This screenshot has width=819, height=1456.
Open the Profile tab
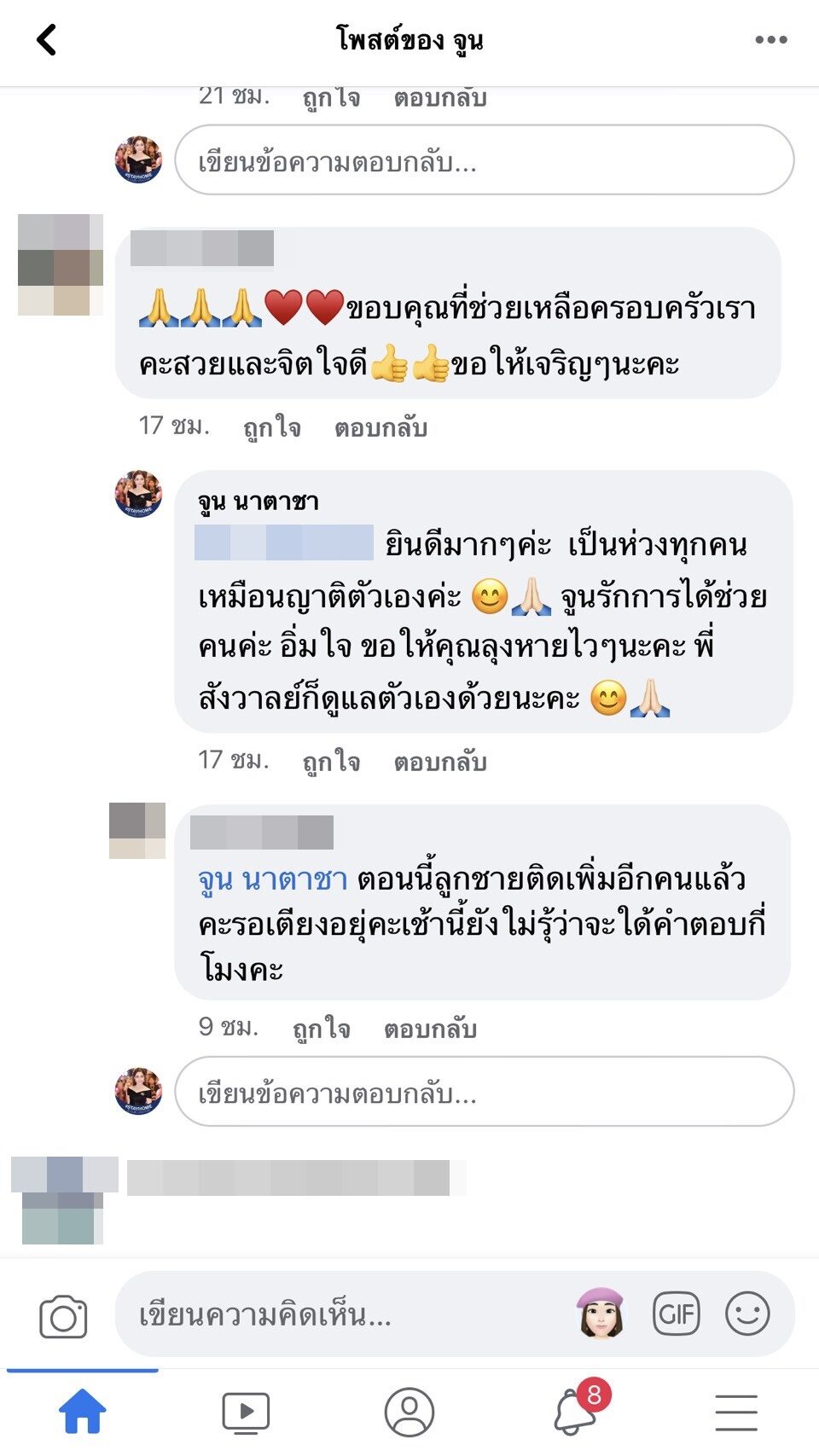pyautogui.click(x=409, y=1412)
